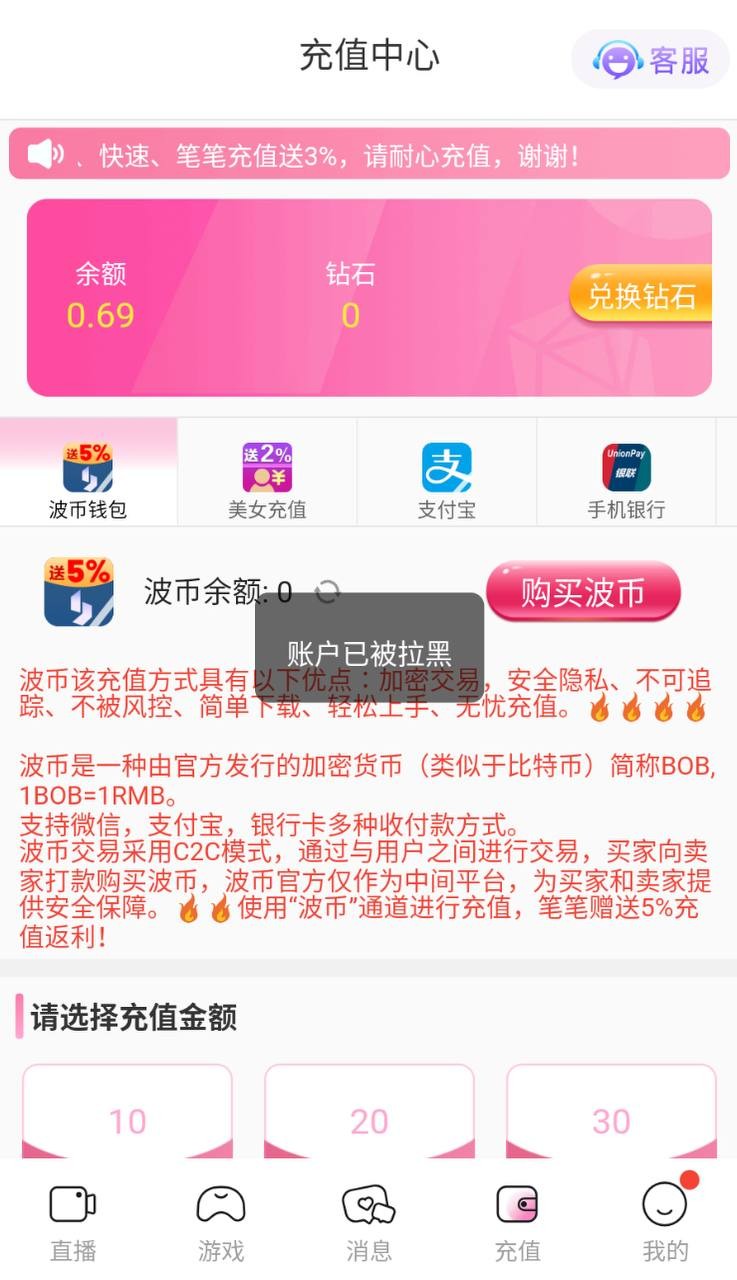Open 客服 customer service chat
737x1280 pixels.
(650, 59)
